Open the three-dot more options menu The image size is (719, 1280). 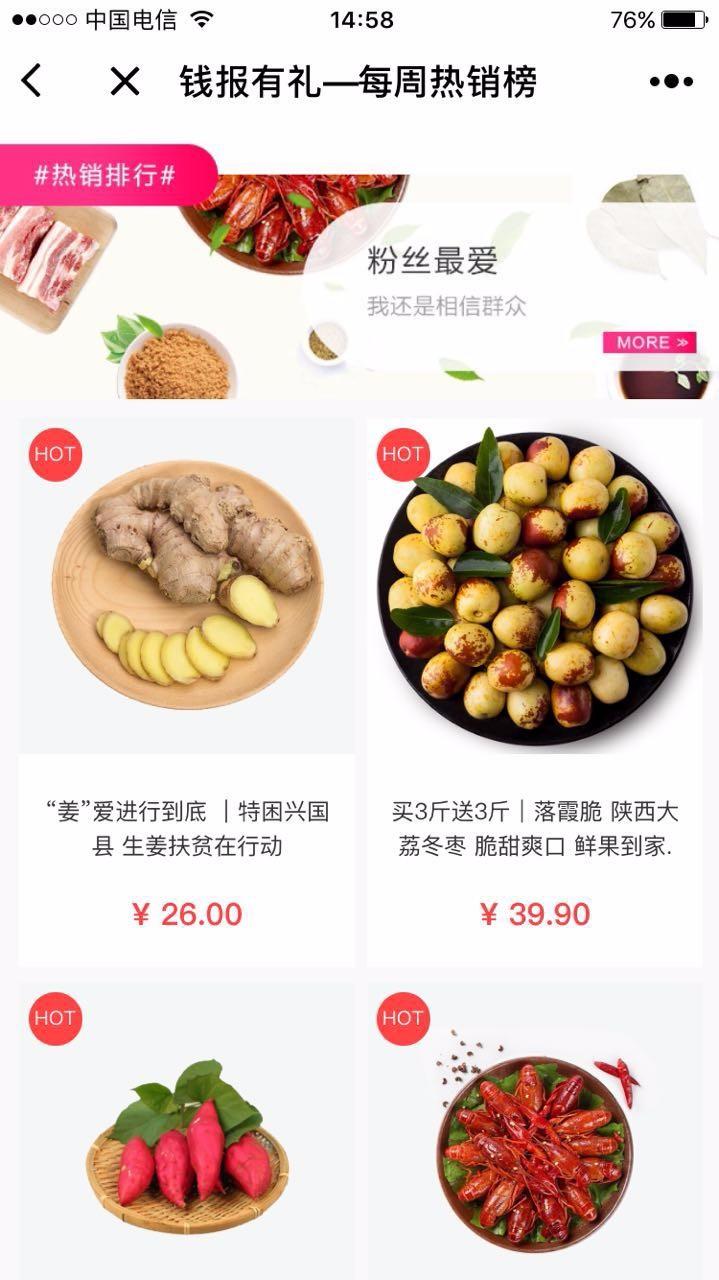(x=670, y=81)
